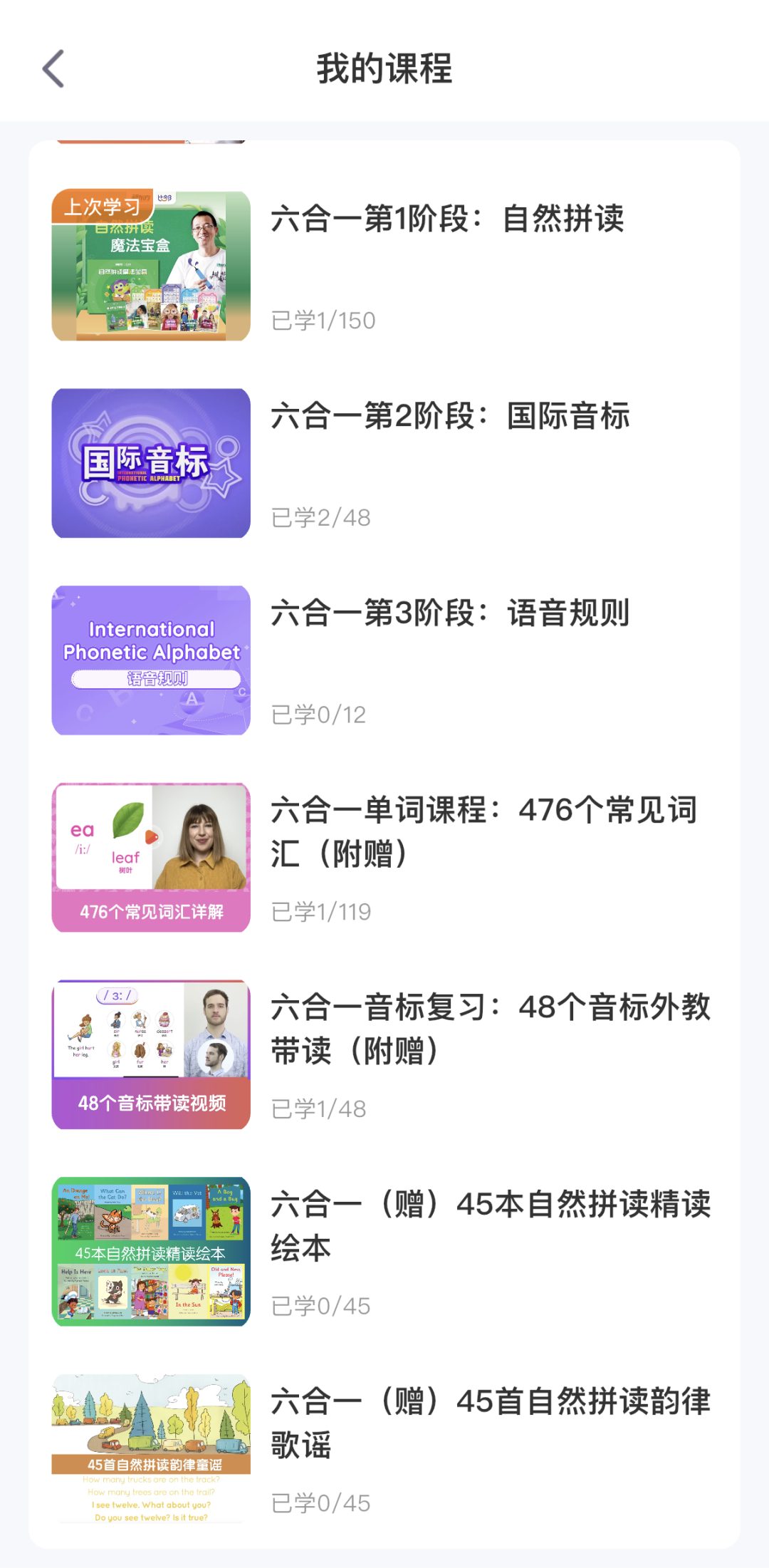Open 六合一第2阶段：国际音标 course
Screen dimensions: 769x1568
point(449,417)
